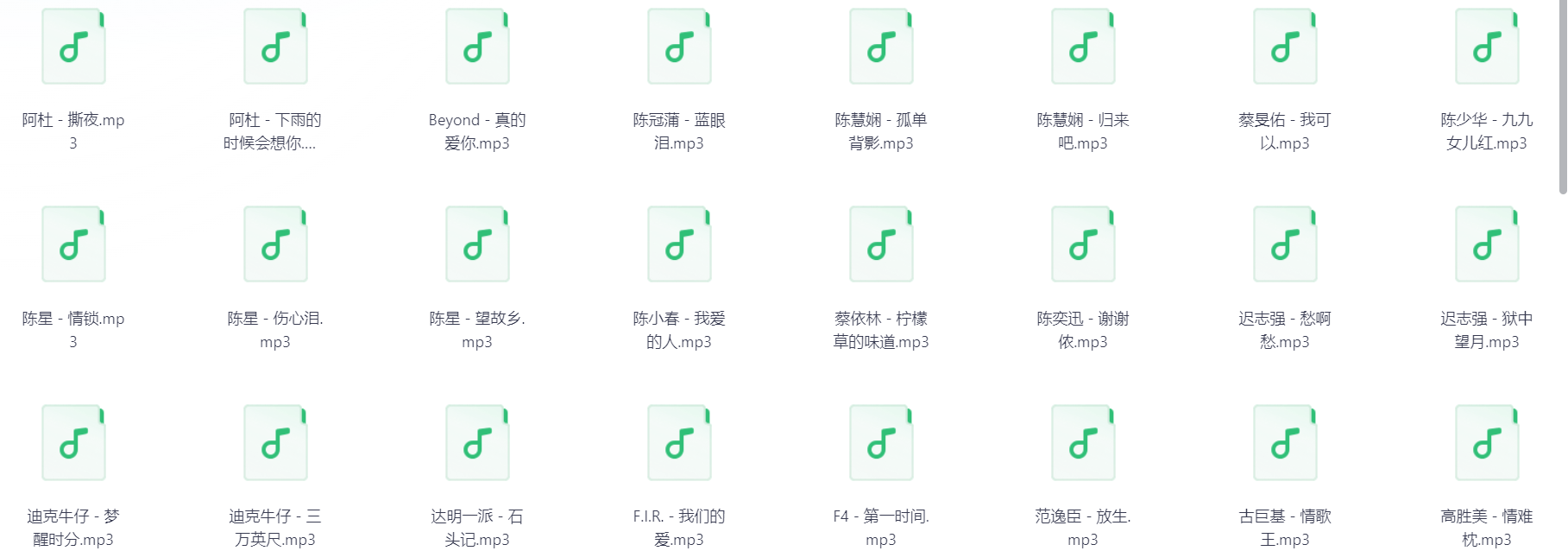Image resolution: width=1568 pixels, height=551 pixels.
Task: Select 陈奕迅 - 谢谢侬.mp3
Action: tap(1083, 245)
